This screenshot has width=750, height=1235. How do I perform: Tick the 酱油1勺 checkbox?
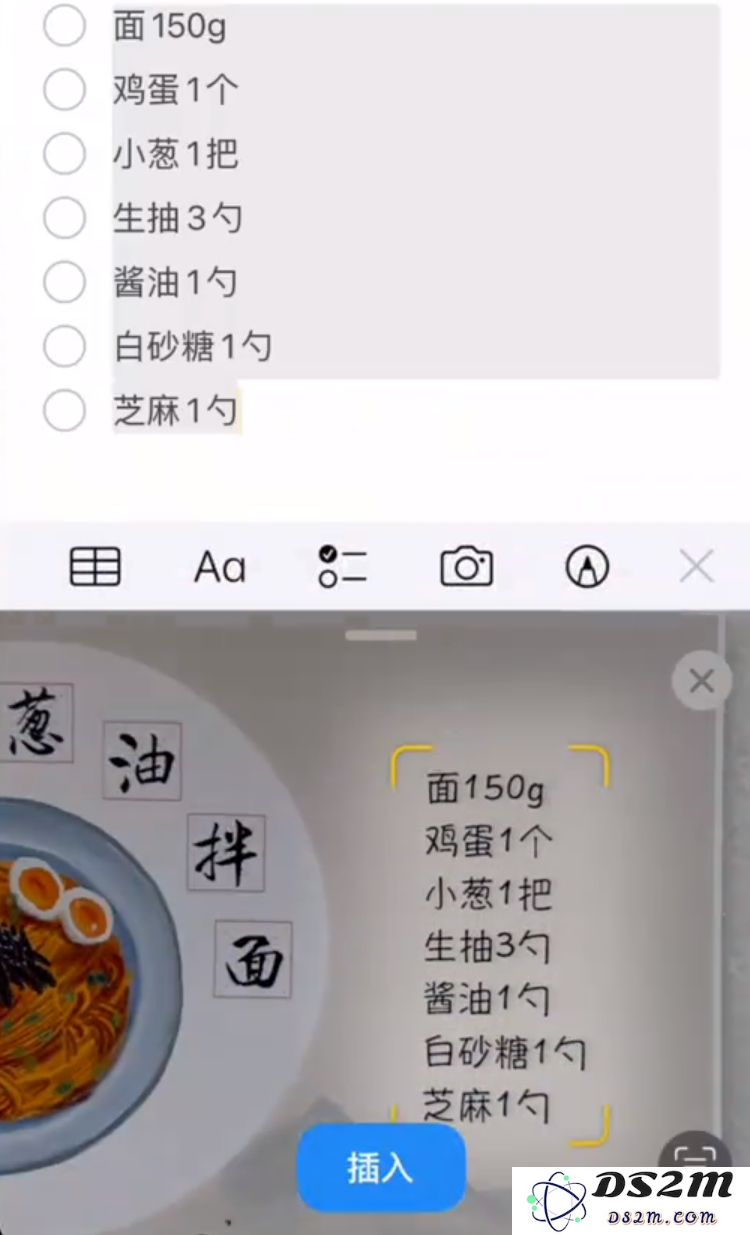64,282
